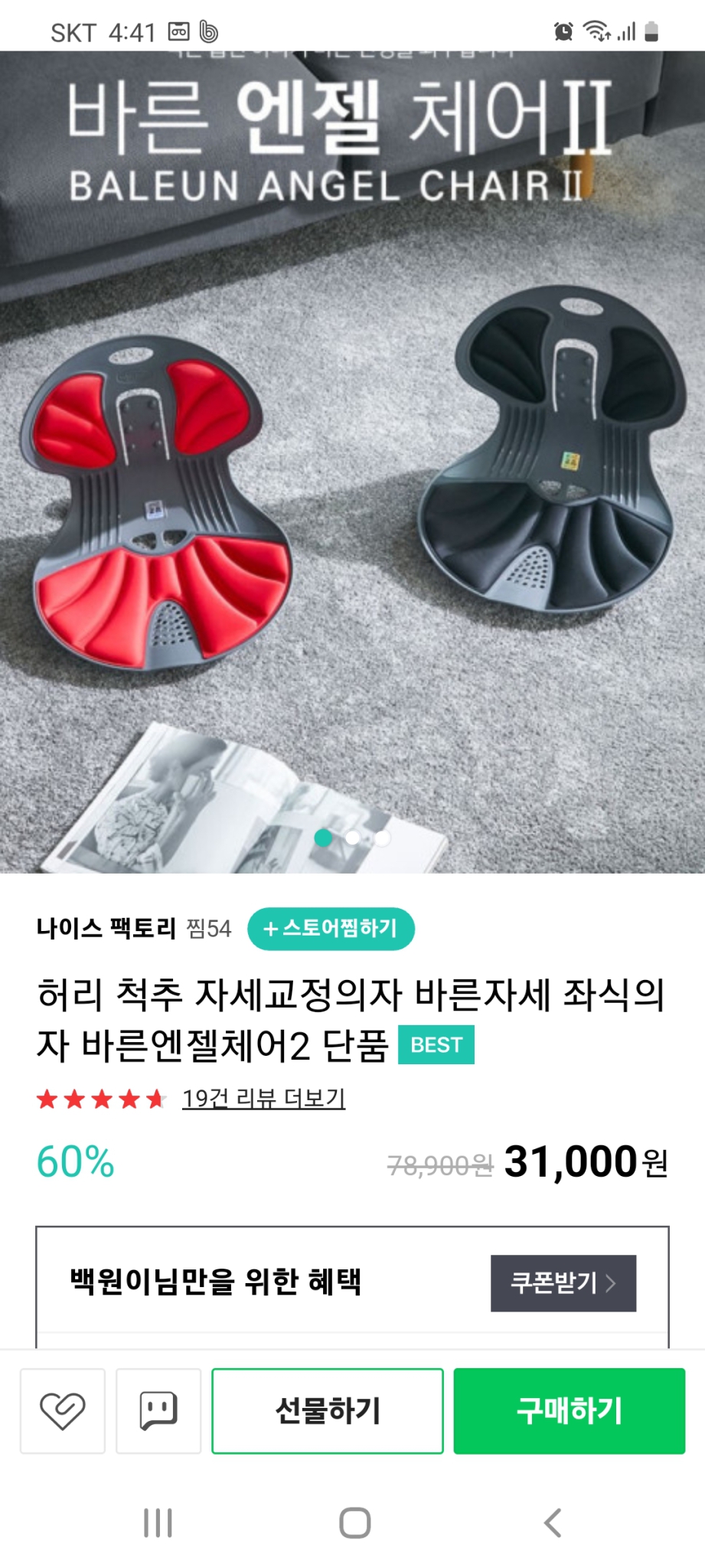Select the third carousel dot indicator
This screenshot has width=705, height=1568.
[382, 839]
